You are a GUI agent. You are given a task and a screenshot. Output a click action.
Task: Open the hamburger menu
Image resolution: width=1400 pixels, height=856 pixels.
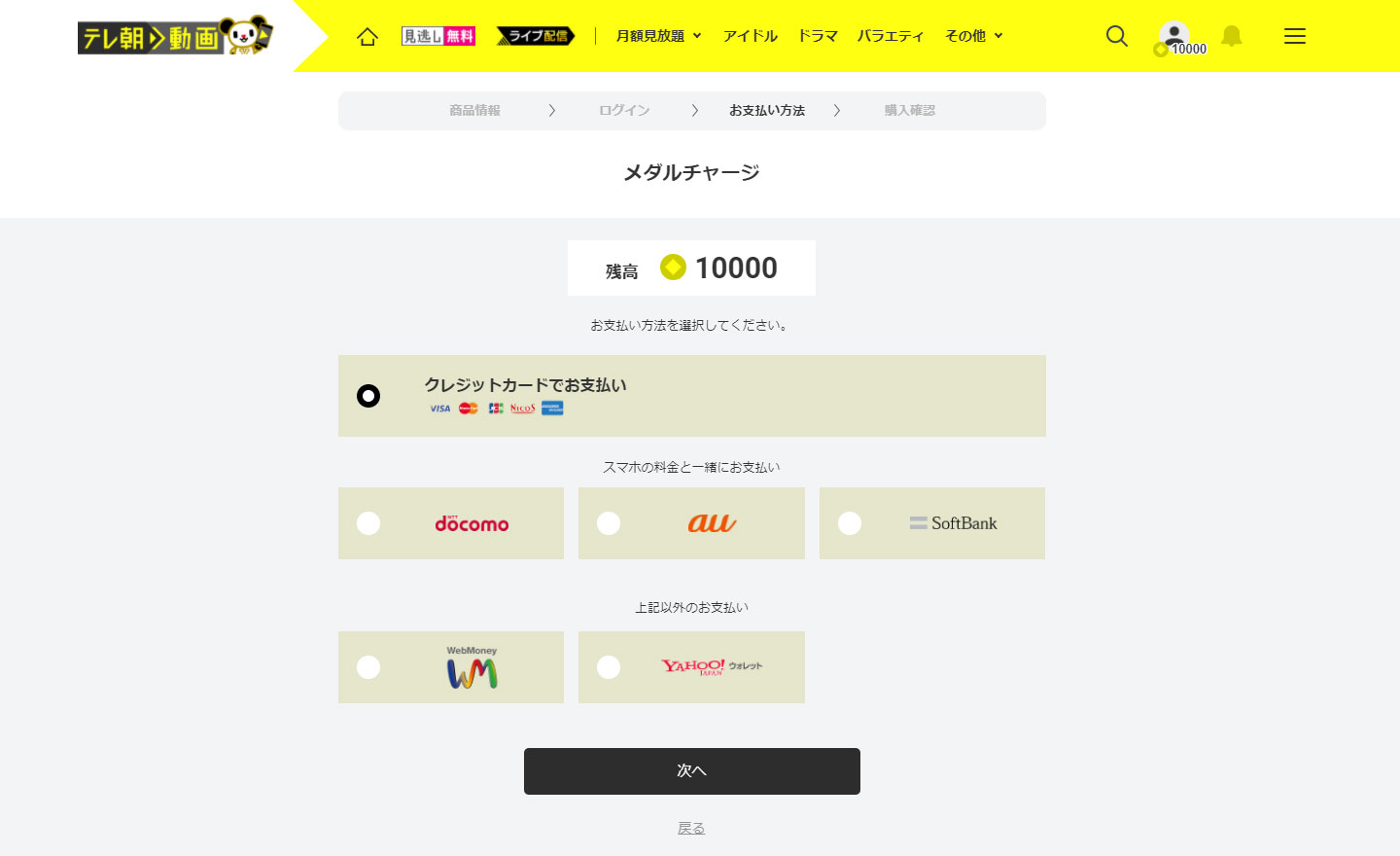(1294, 36)
